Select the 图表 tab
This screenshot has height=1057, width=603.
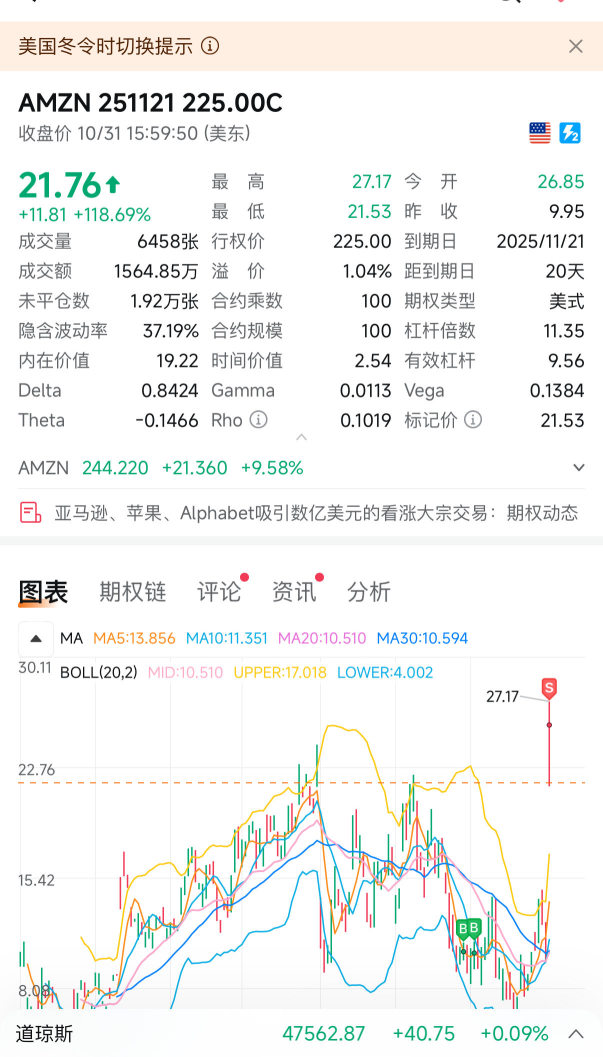(x=43, y=592)
